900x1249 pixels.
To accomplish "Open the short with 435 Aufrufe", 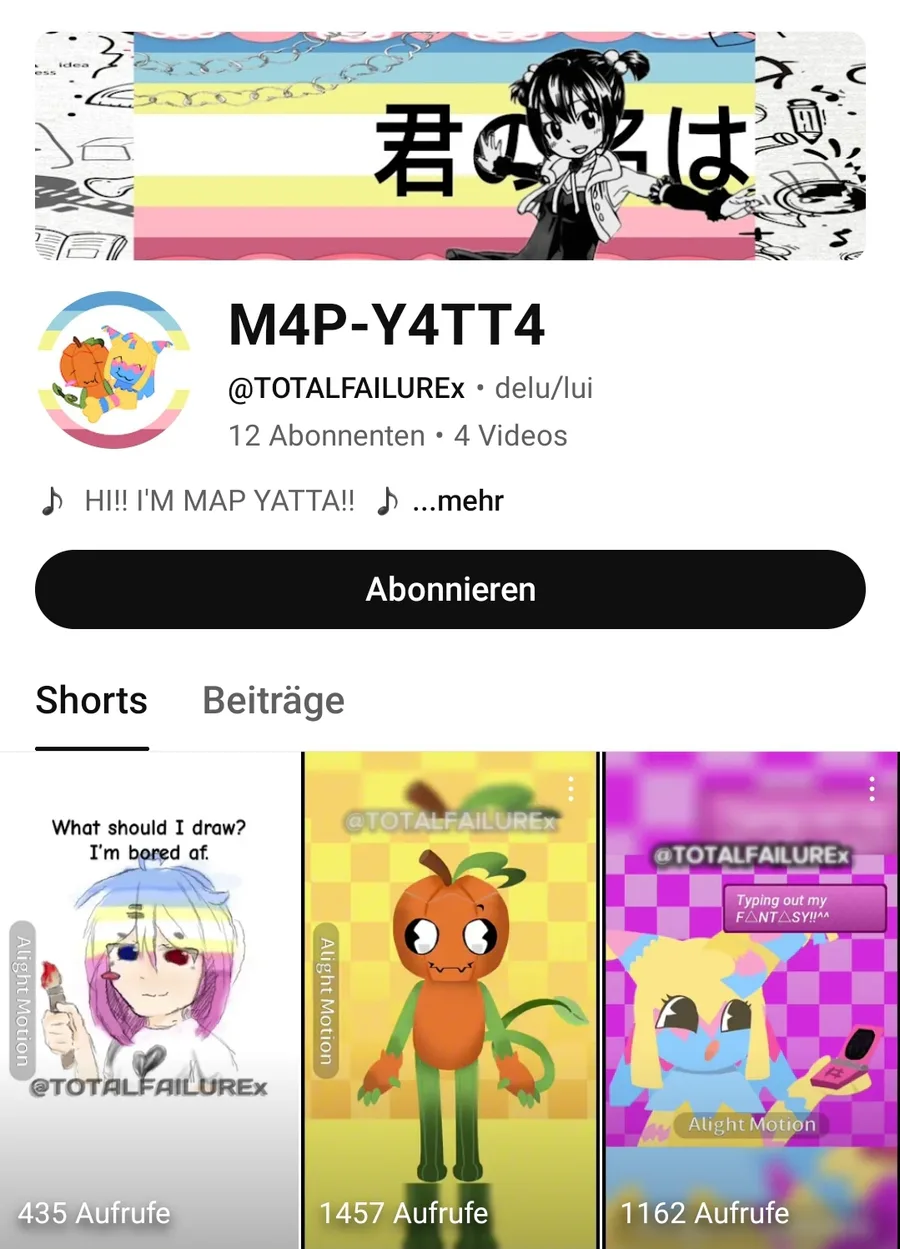I will [x=150, y=1000].
